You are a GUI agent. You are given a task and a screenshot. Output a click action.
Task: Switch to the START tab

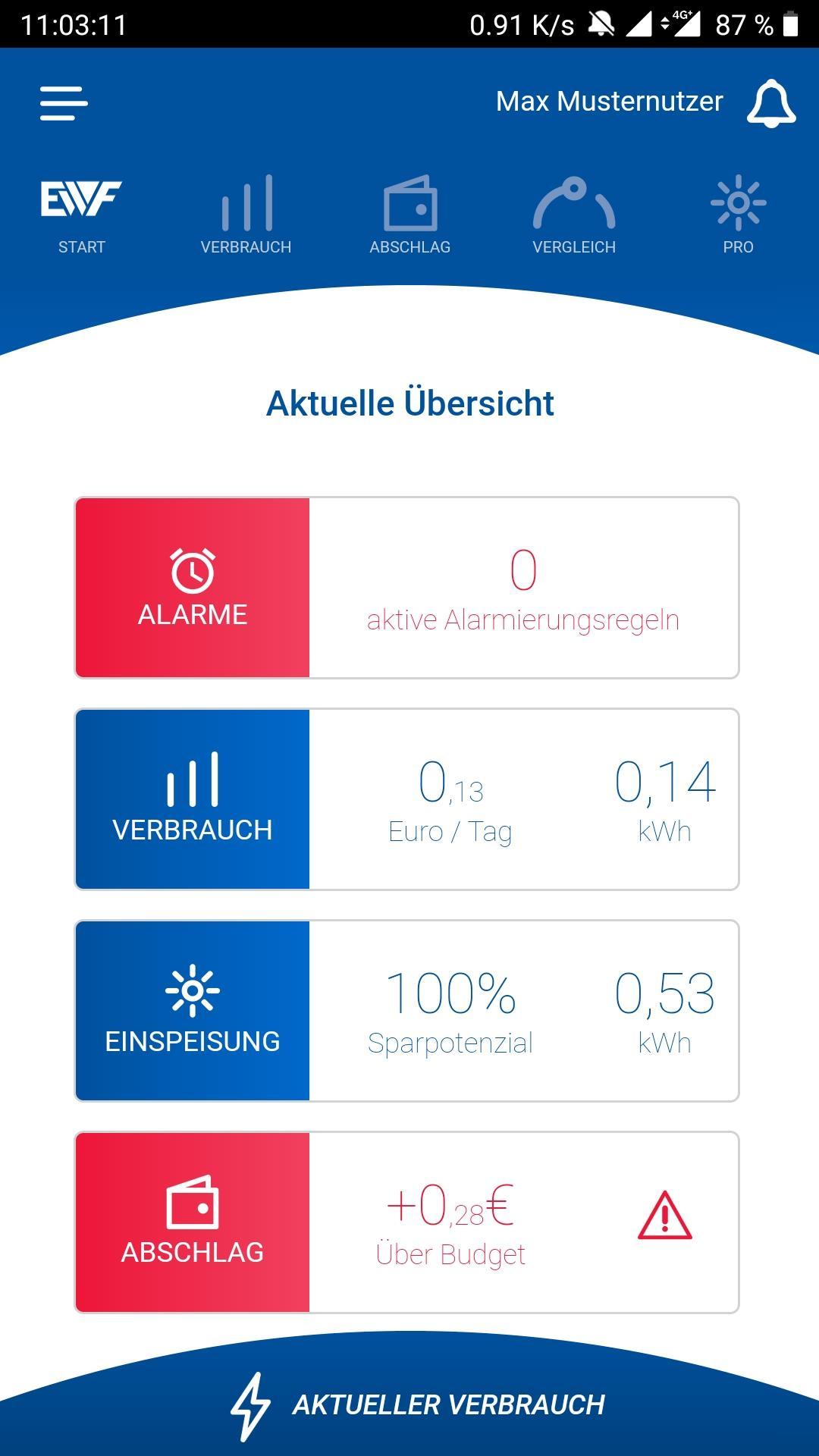click(81, 216)
